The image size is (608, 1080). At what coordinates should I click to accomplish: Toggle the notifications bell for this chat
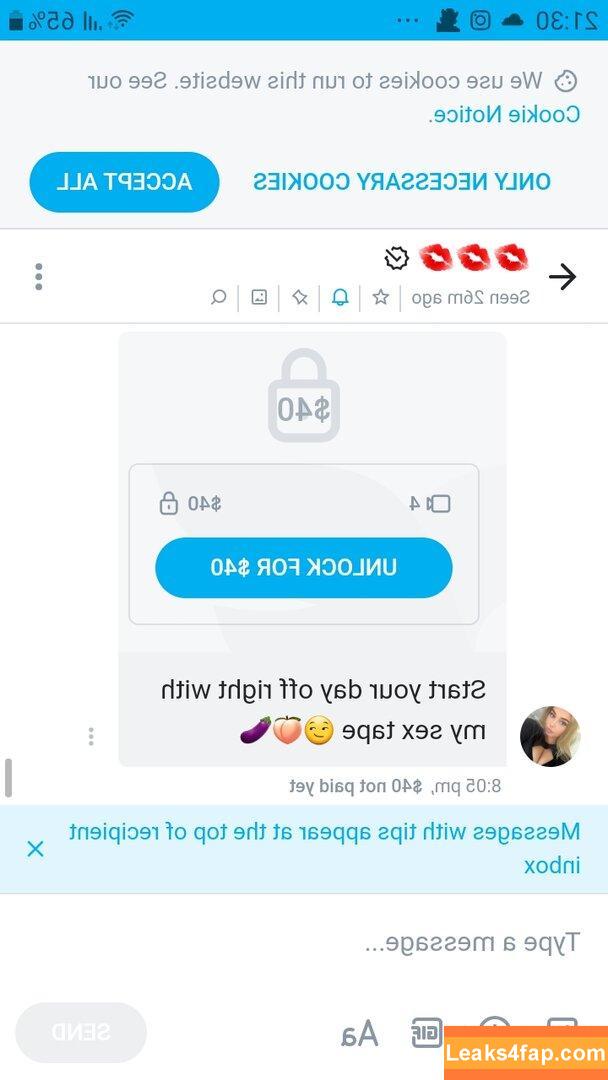(341, 297)
